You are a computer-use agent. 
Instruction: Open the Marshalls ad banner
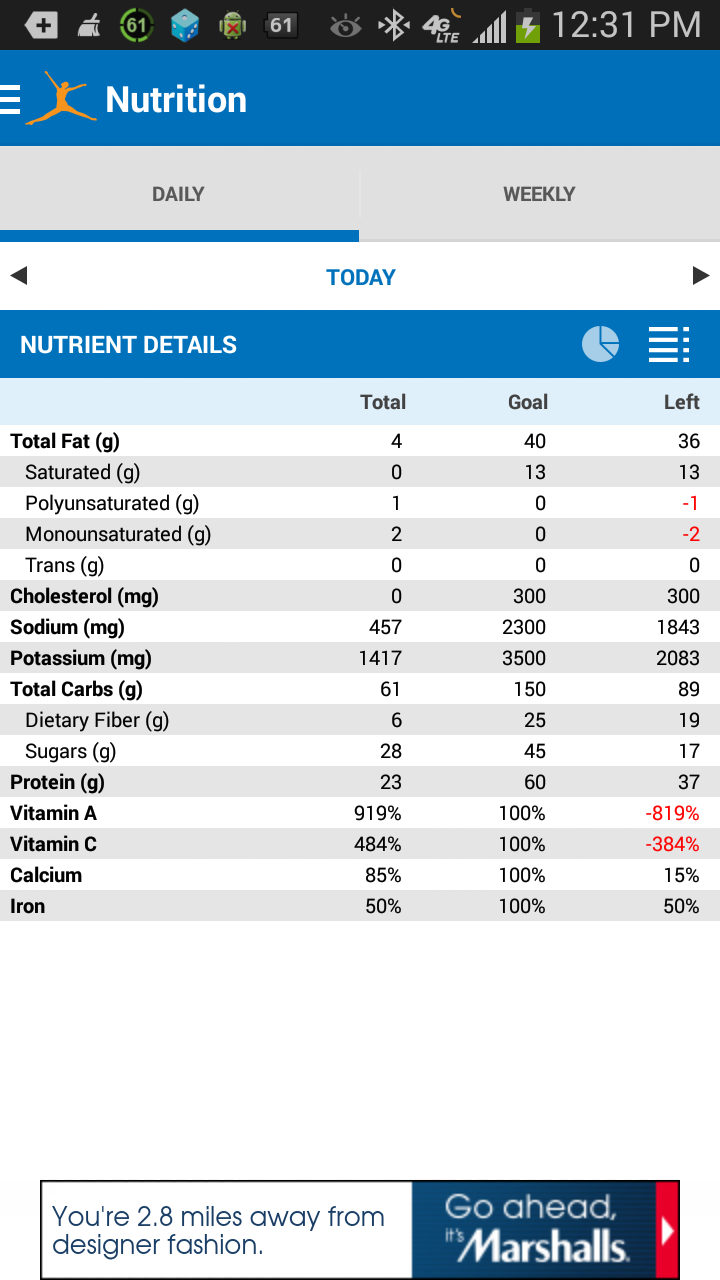(360, 1230)
